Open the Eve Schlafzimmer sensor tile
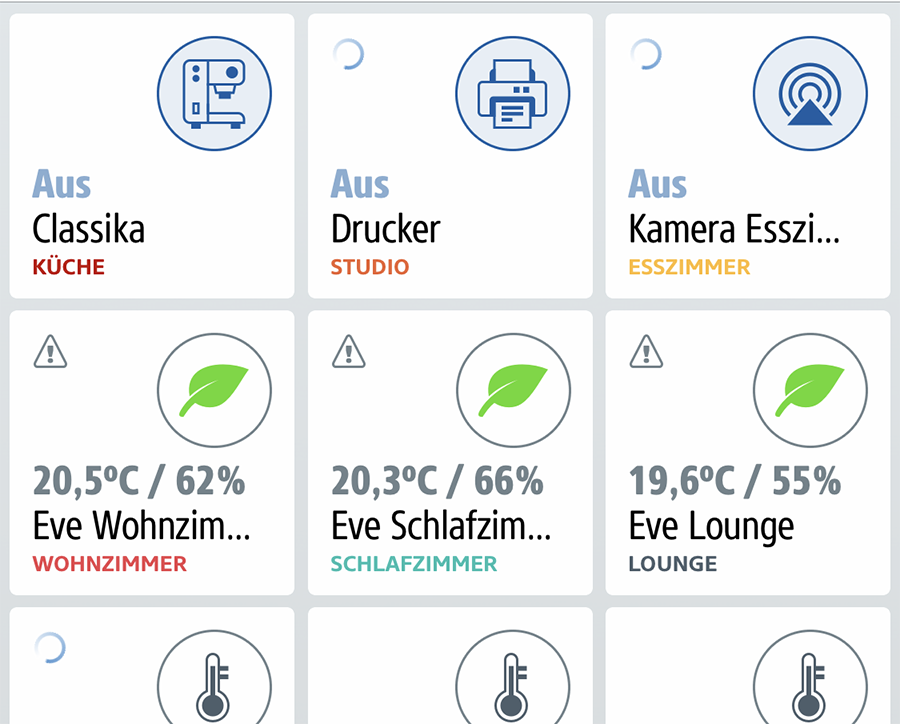 (x=450, y=453)
